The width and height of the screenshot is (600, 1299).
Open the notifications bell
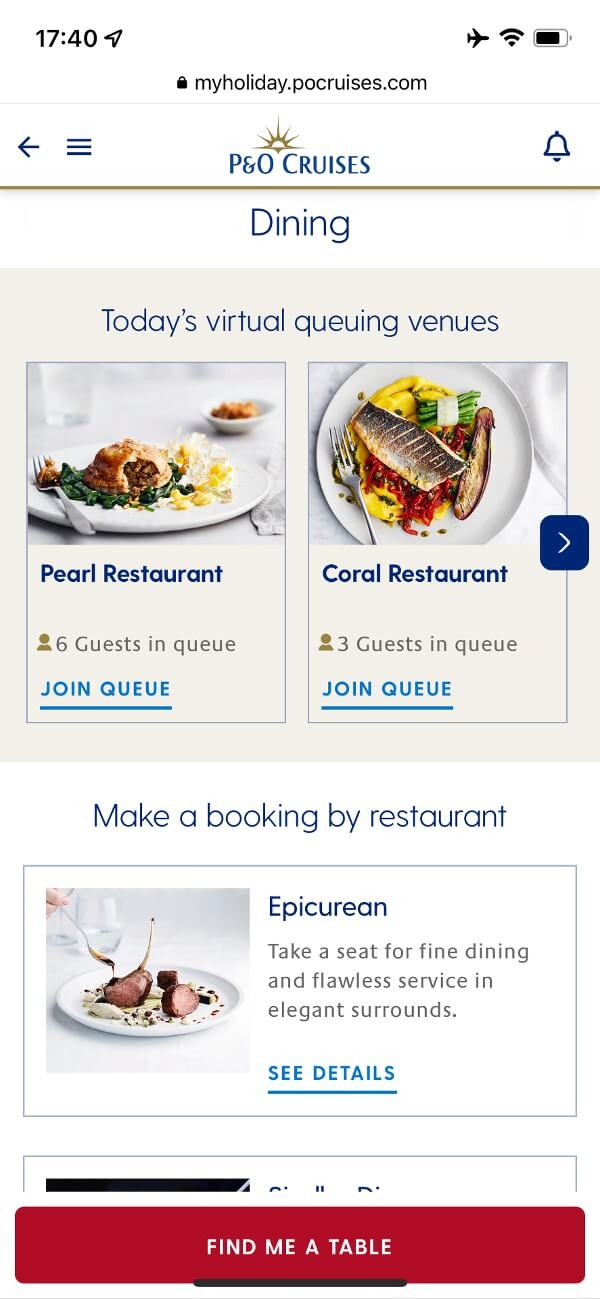(x=556, y=146)
